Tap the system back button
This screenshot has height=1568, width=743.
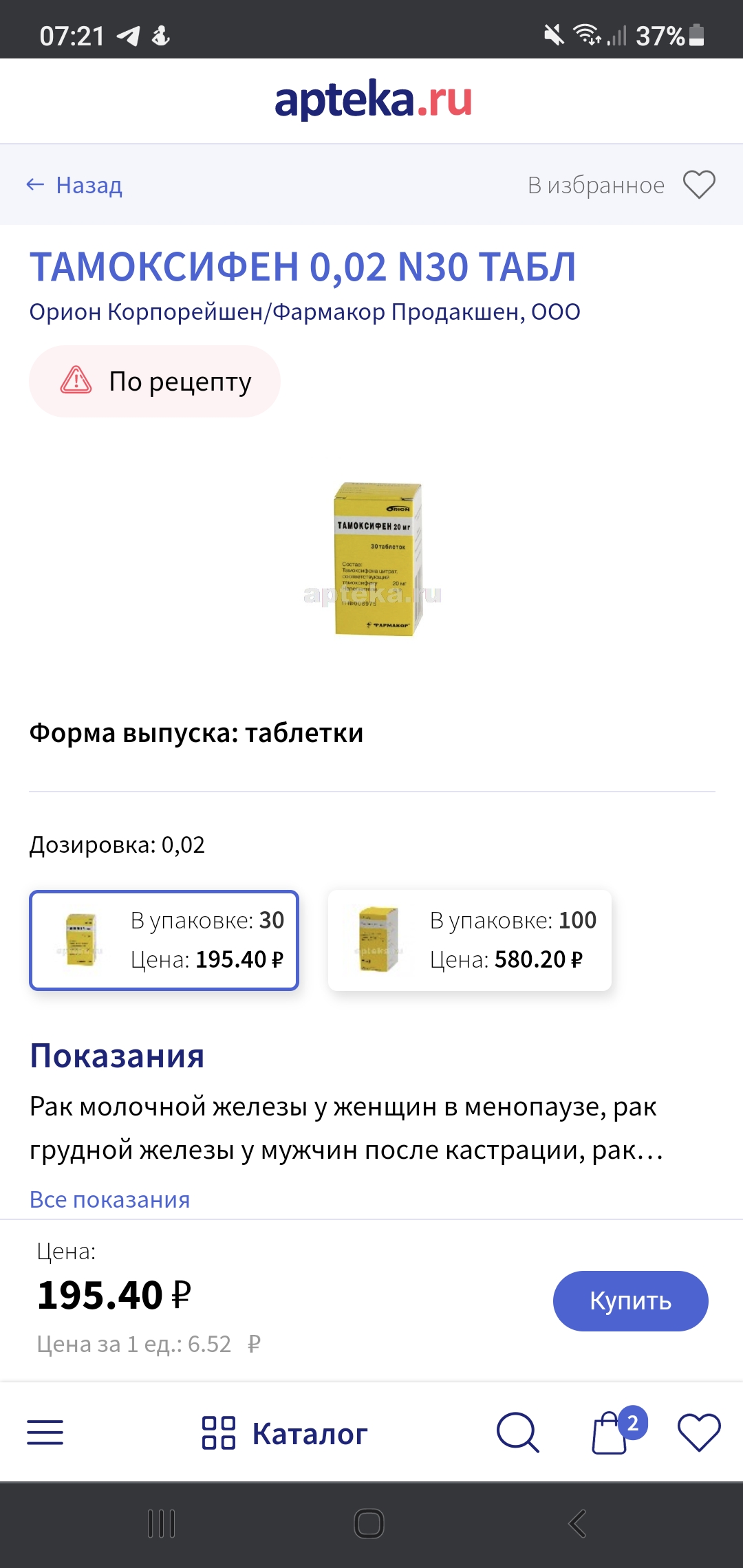click(x=578, y=1523)
